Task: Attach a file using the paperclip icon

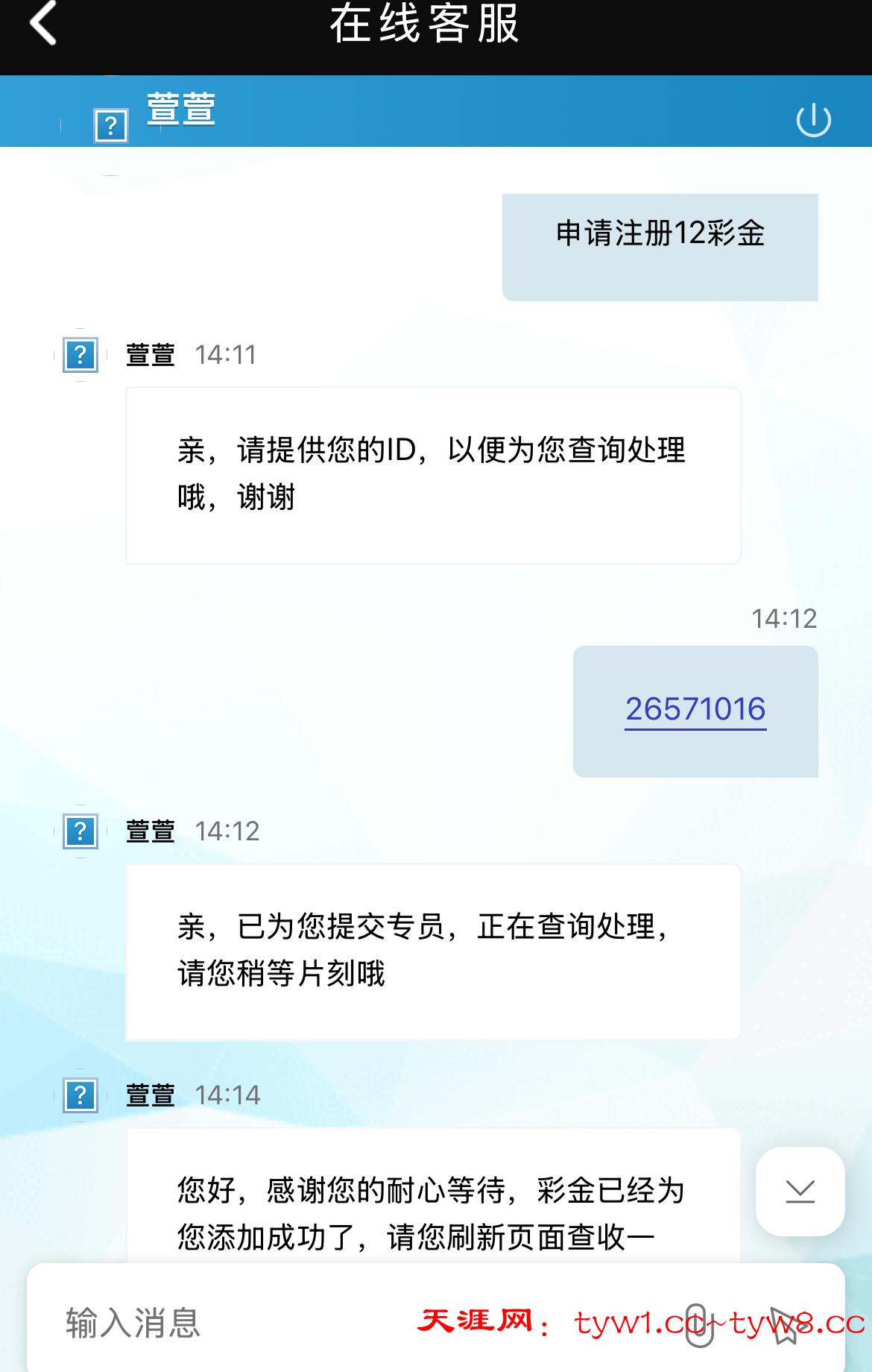Action: coord(698,1325)
